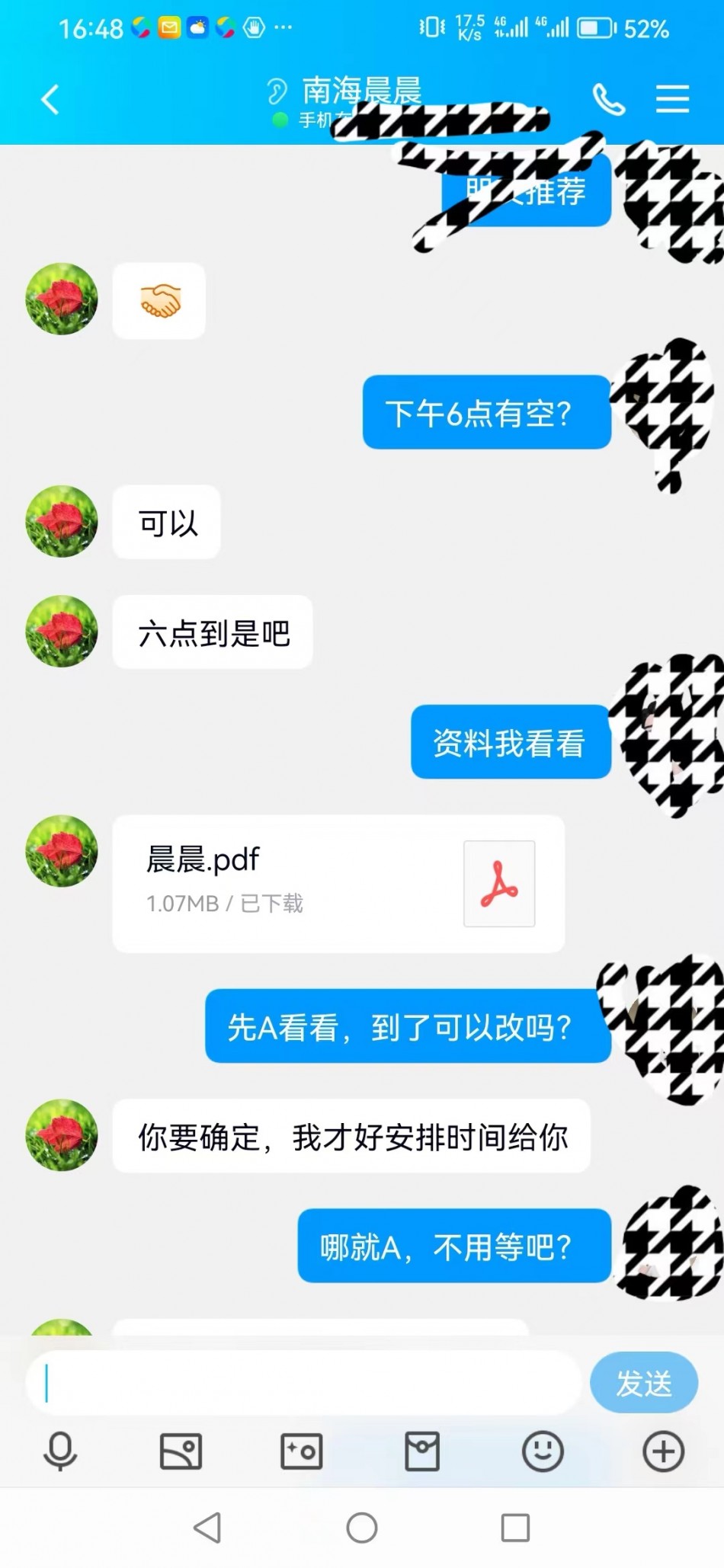Focus the message input field
Image resolution: width=724 pixels, height=1568 pixels.
(305, 1383)
